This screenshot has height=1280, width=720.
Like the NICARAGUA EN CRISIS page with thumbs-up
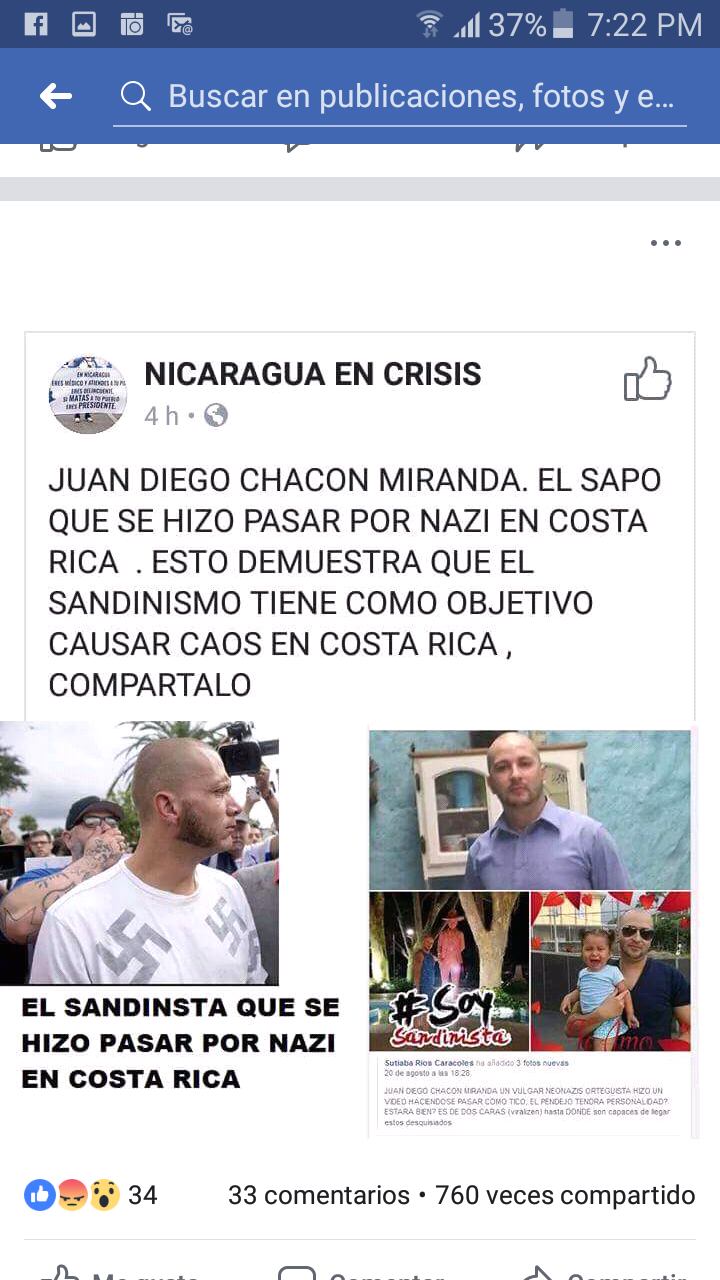[647, 379]
